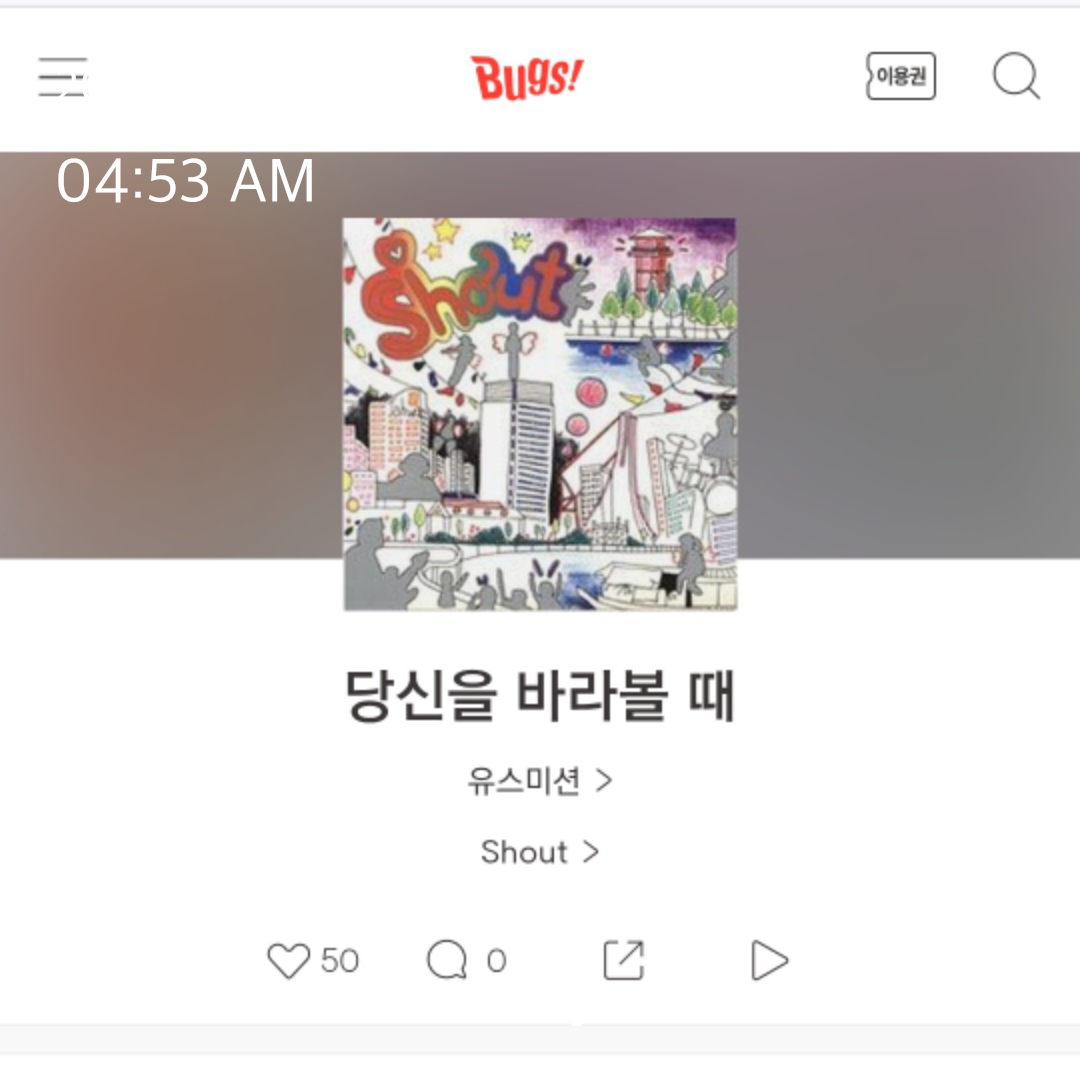Open the hamburger menu
Viewport: 1080px width, 1080px height.
62,77
